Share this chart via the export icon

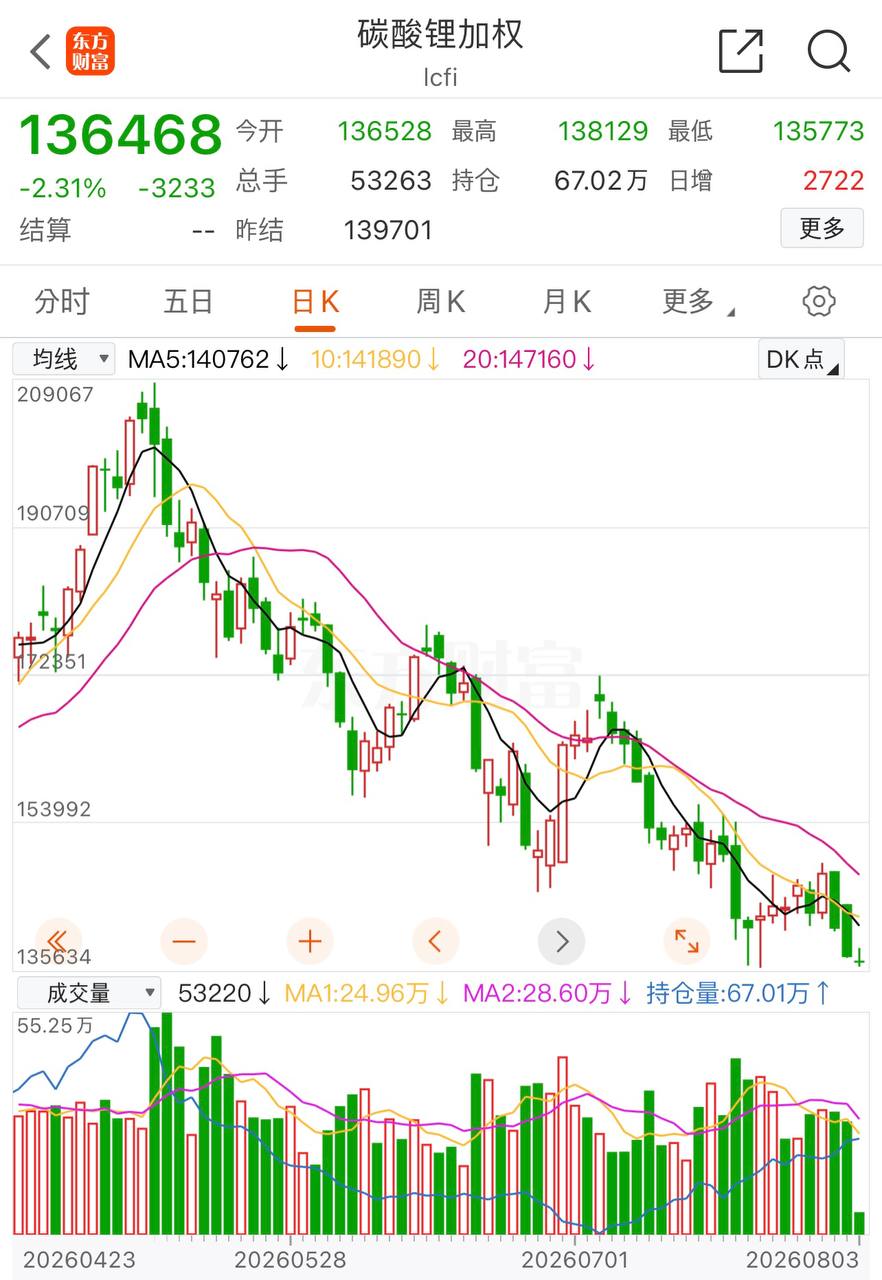coord(741,50)
